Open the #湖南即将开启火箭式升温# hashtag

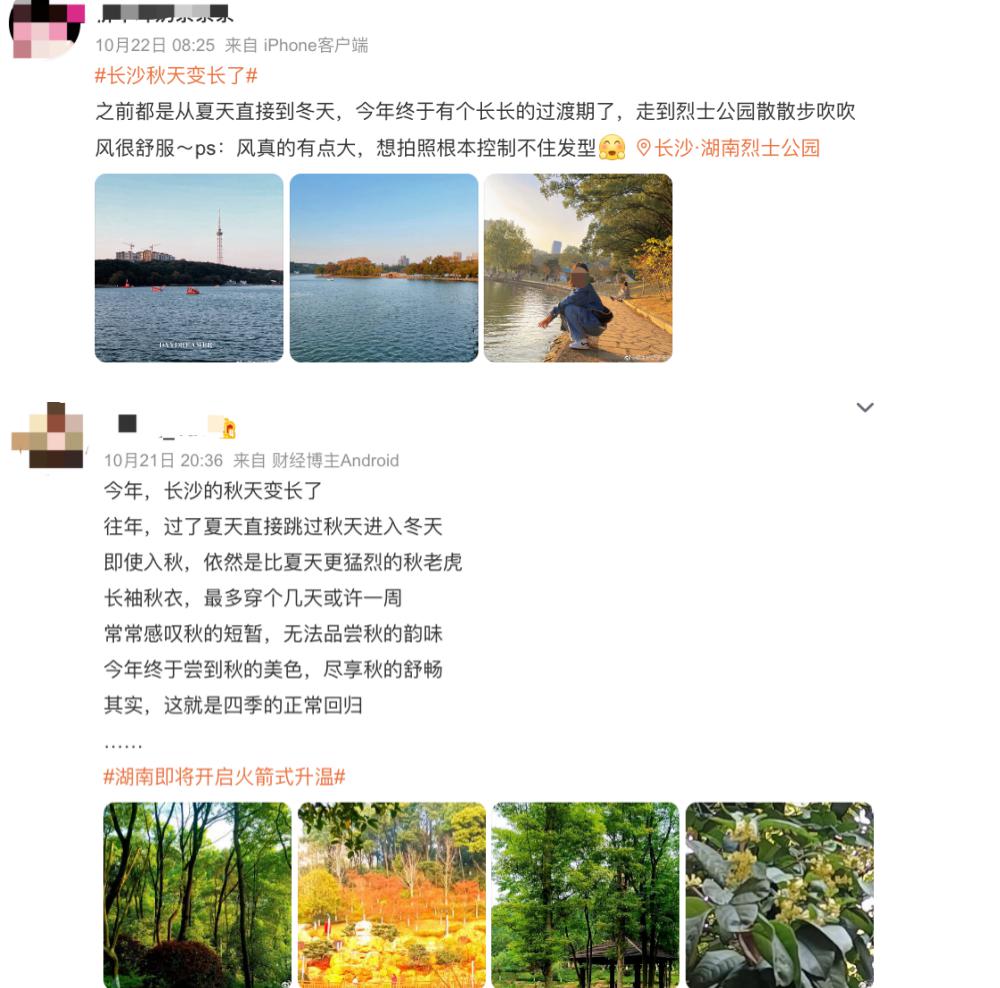(x=224, y=777)
